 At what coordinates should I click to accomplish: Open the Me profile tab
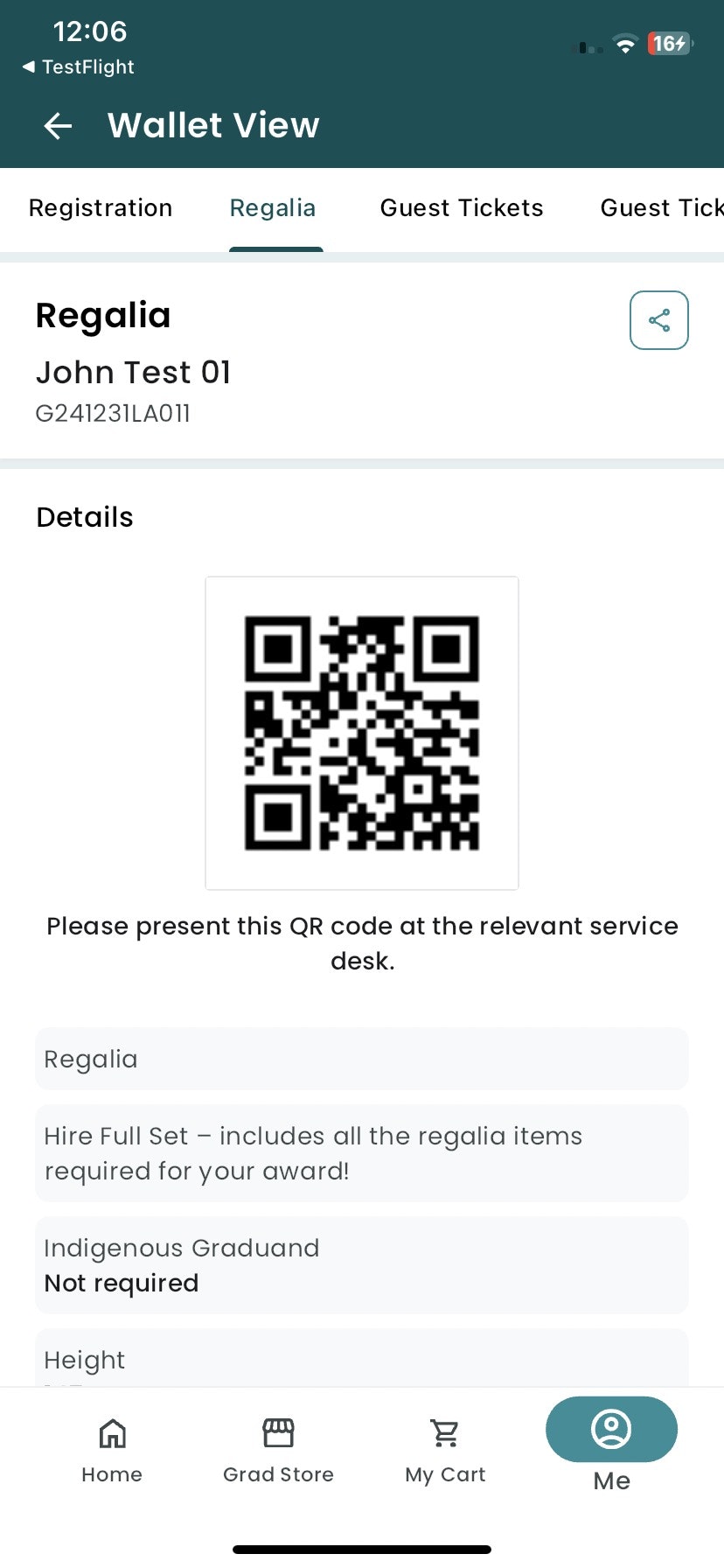click(x=611, y=1444)
